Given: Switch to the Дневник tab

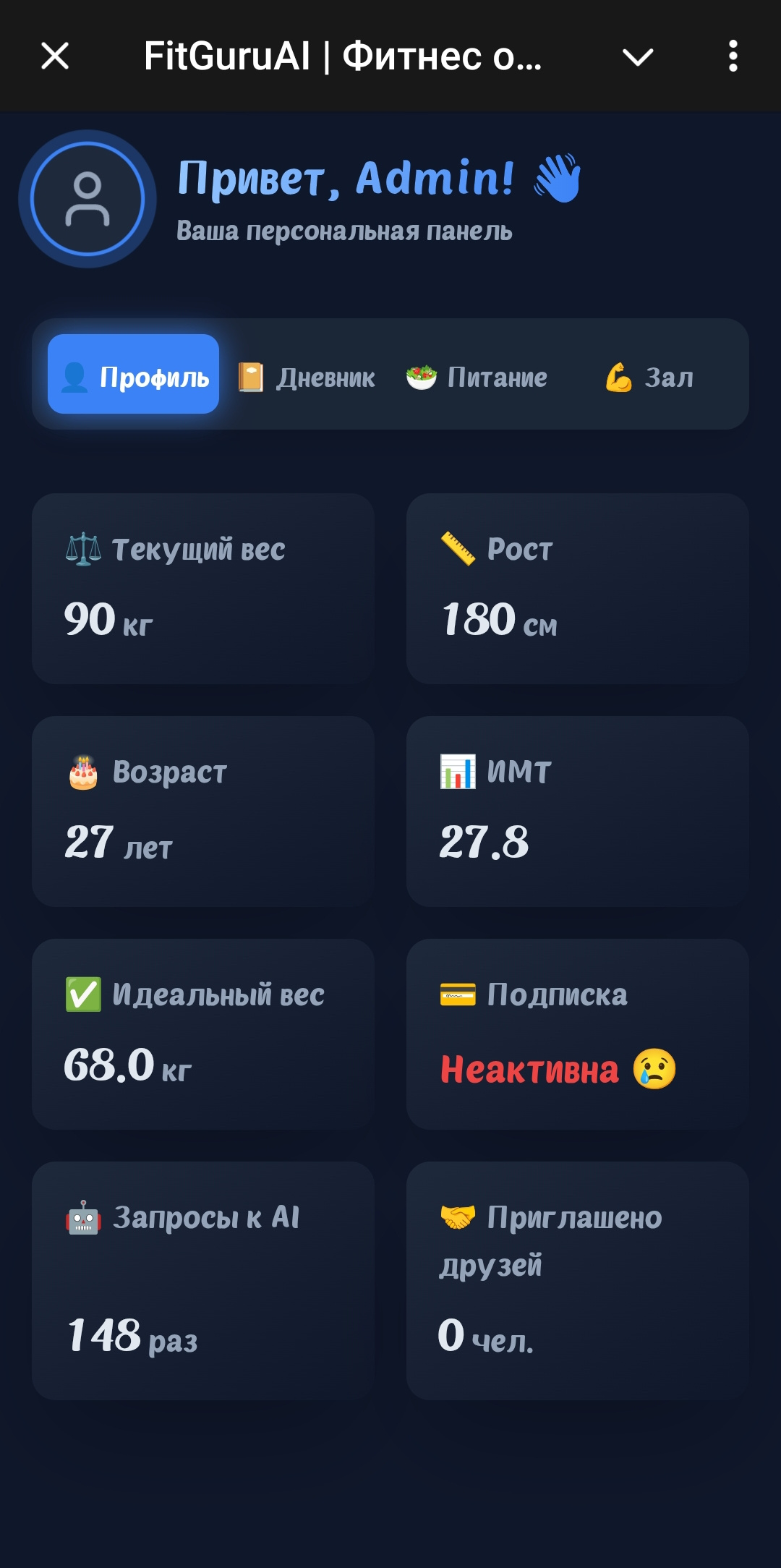Looking at the screenshot, I should click(307, 378).
